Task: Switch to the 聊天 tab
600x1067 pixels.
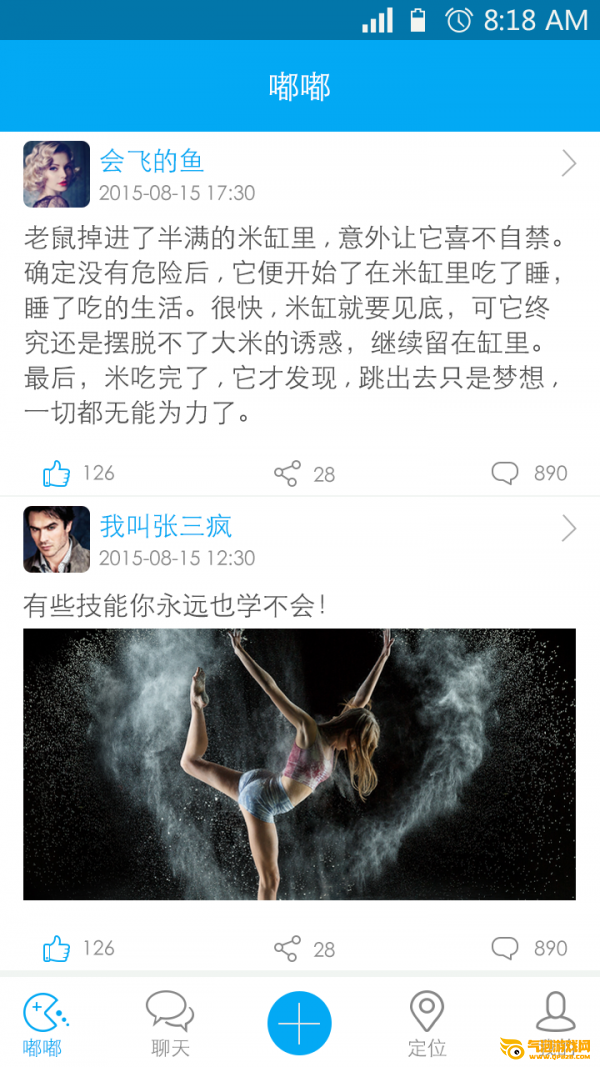Action: (170, 1023)
